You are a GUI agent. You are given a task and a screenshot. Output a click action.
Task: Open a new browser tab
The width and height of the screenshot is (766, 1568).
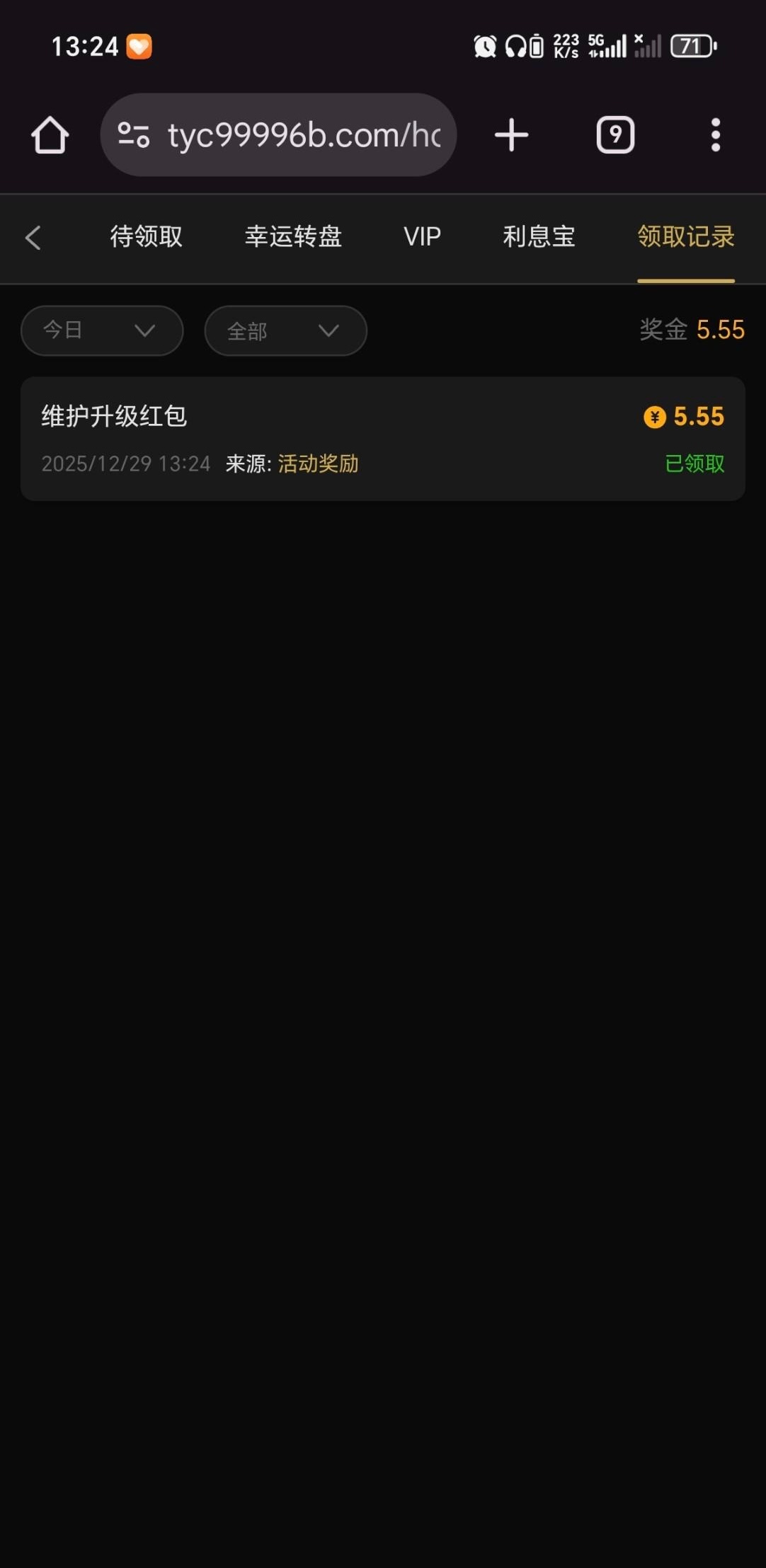pos(511,134)
